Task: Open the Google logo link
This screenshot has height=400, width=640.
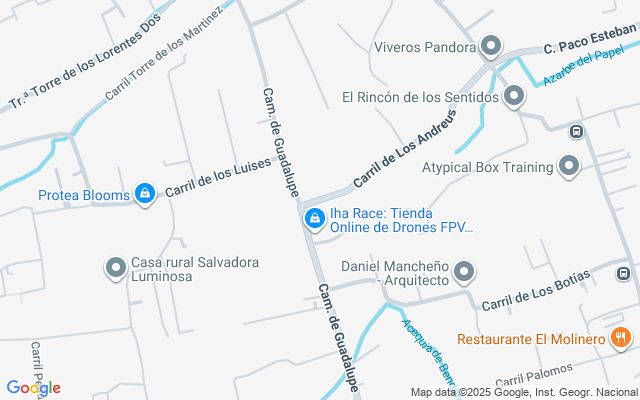Action: click(33, 387)
